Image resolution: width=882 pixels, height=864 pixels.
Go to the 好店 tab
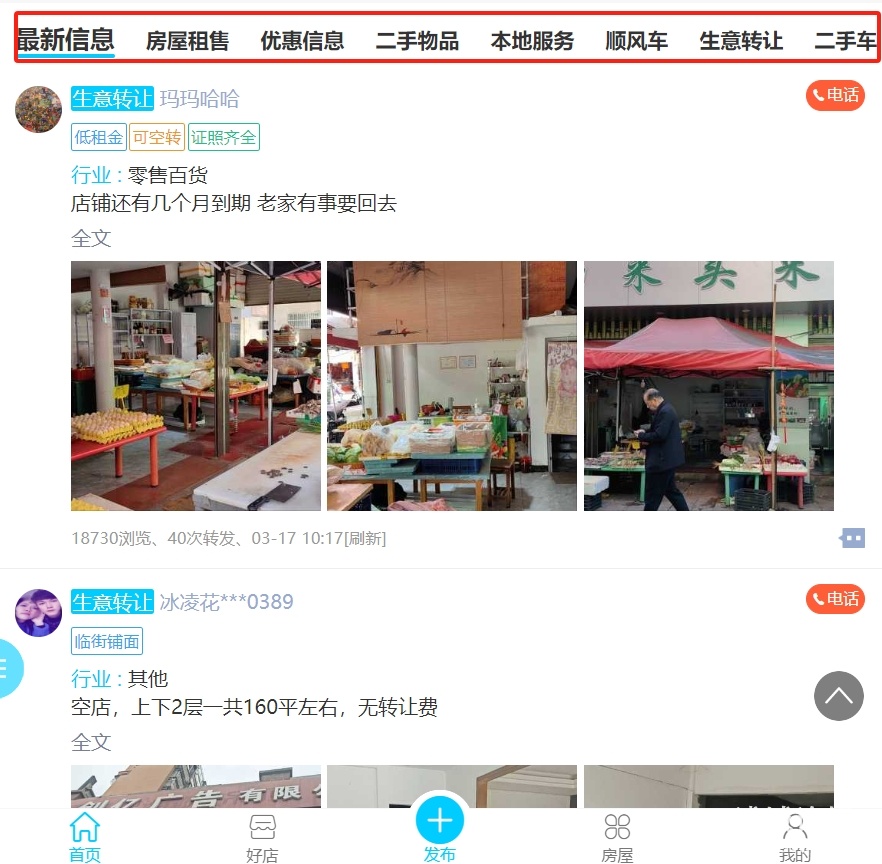click(x=262, y=838)
